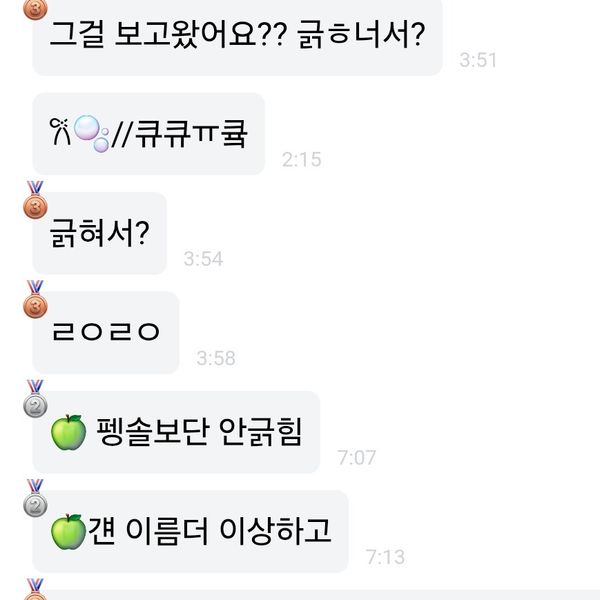Open sender profile beside the 긁혀서? message
This screenshot has height=600, width=600.
coord(36,200)
